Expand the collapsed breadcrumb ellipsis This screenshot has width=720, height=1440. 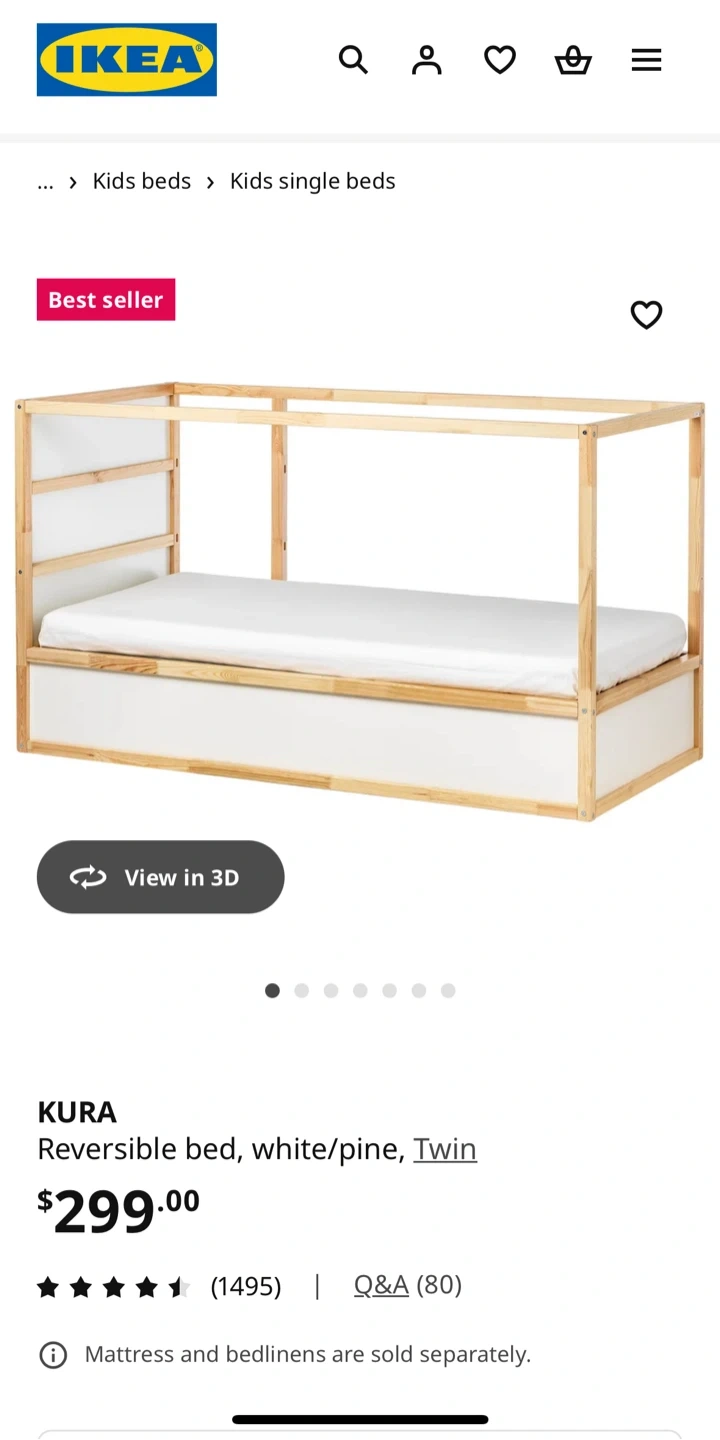[x=45, y=182]
